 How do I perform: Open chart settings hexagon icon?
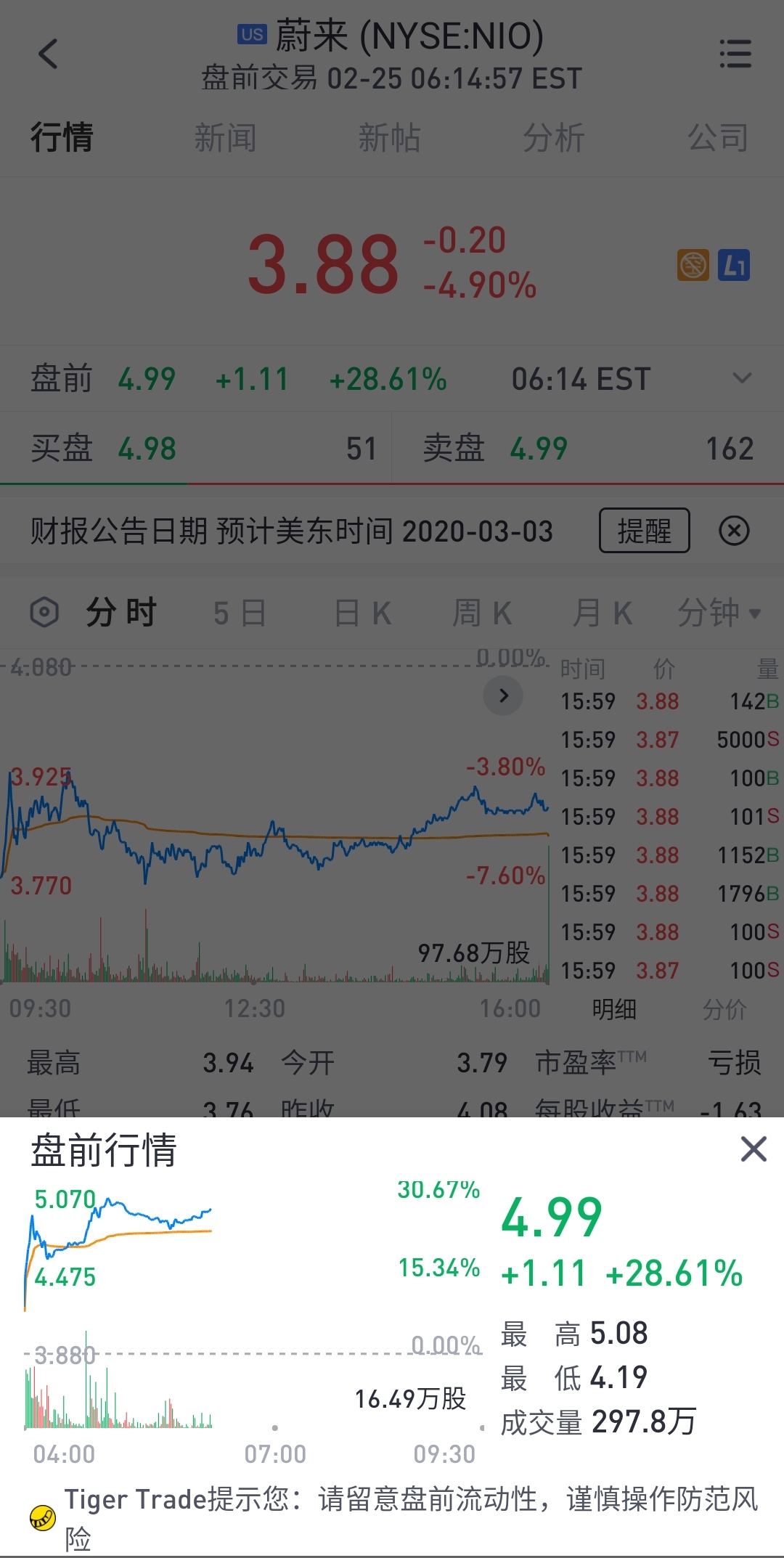point(44,612)
